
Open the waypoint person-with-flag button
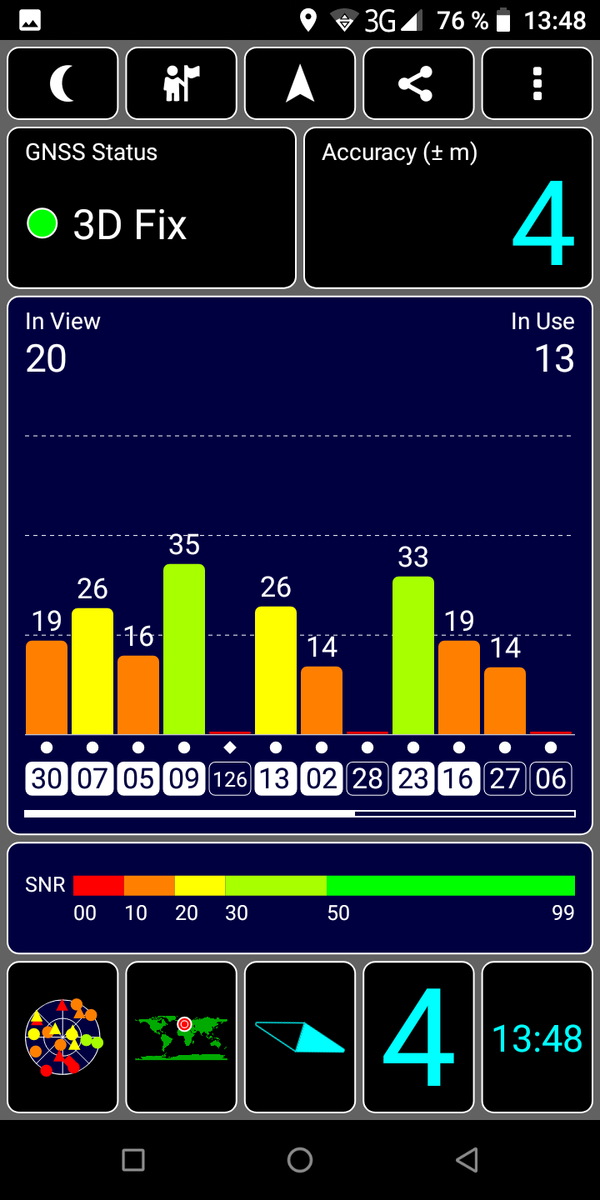[181, 84]
